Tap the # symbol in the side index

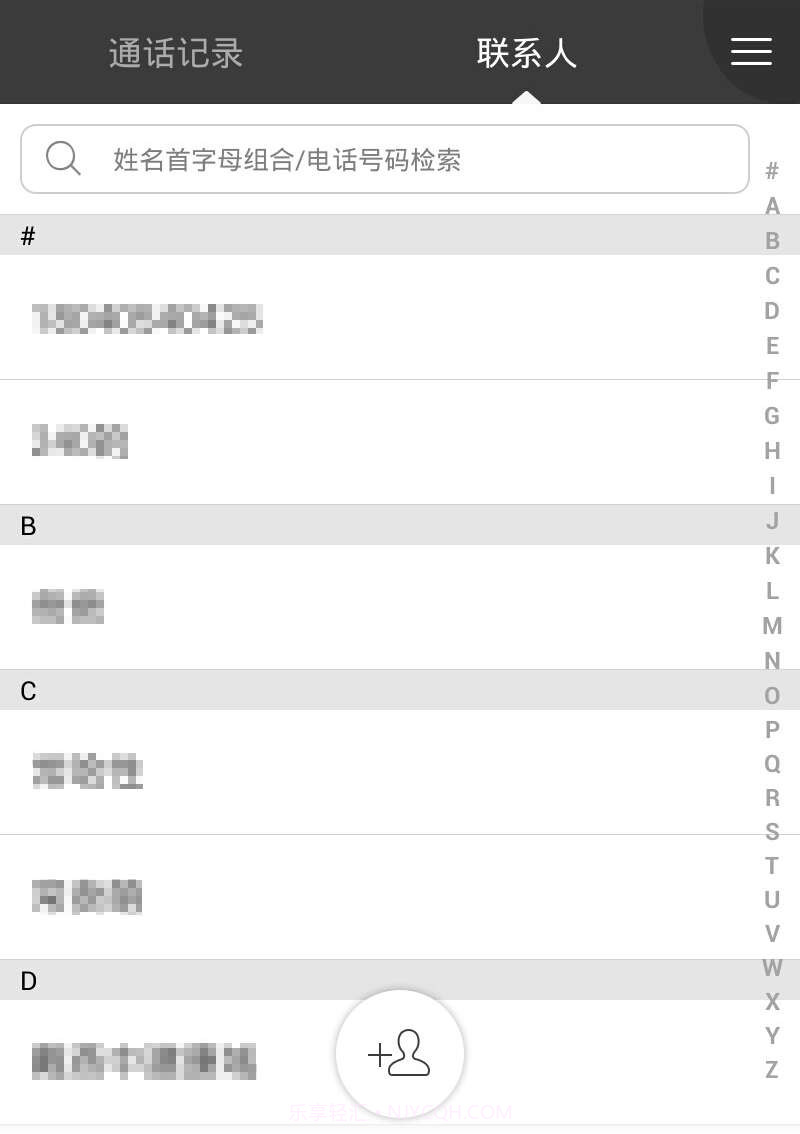tap(771, 172)
